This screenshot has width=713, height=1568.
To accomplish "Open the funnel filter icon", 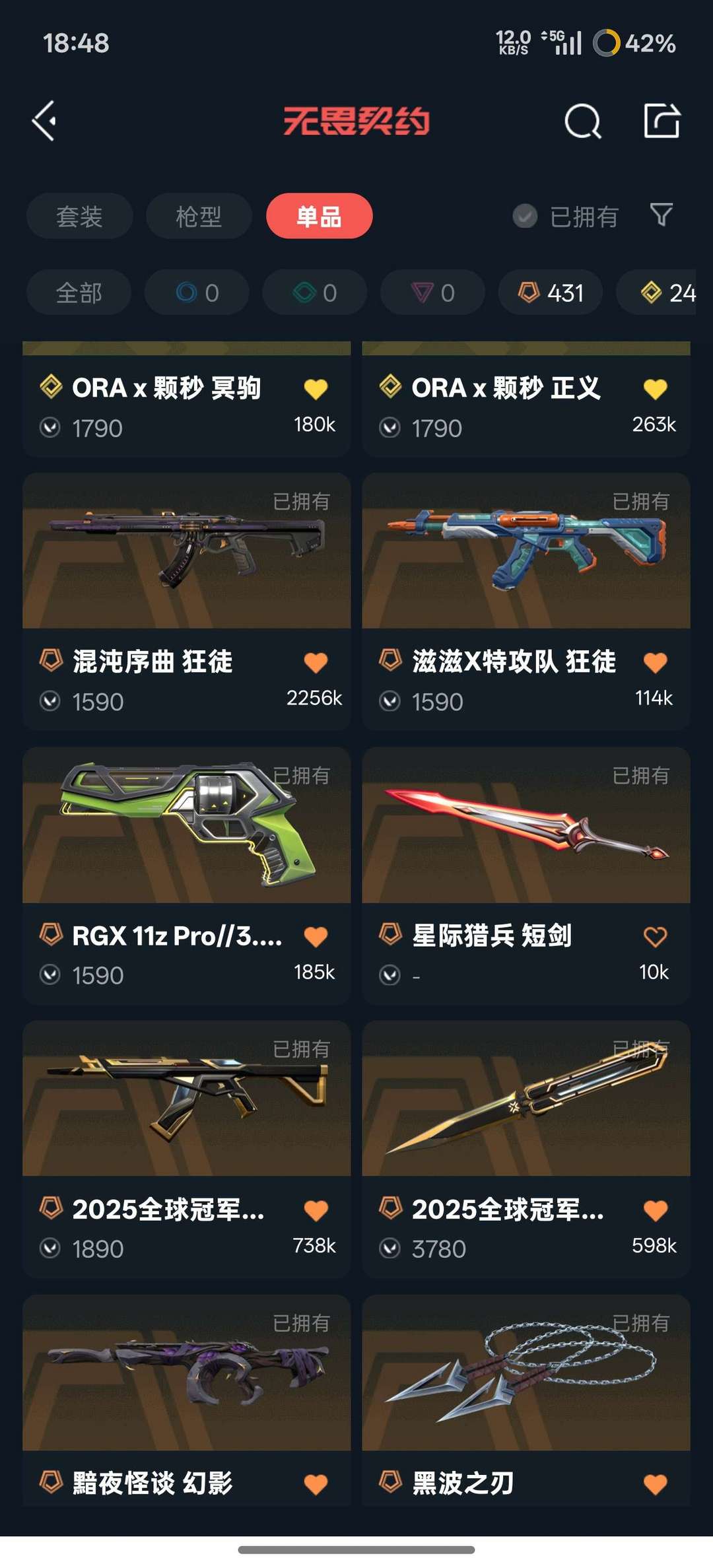I will click(x=662, y=215).
